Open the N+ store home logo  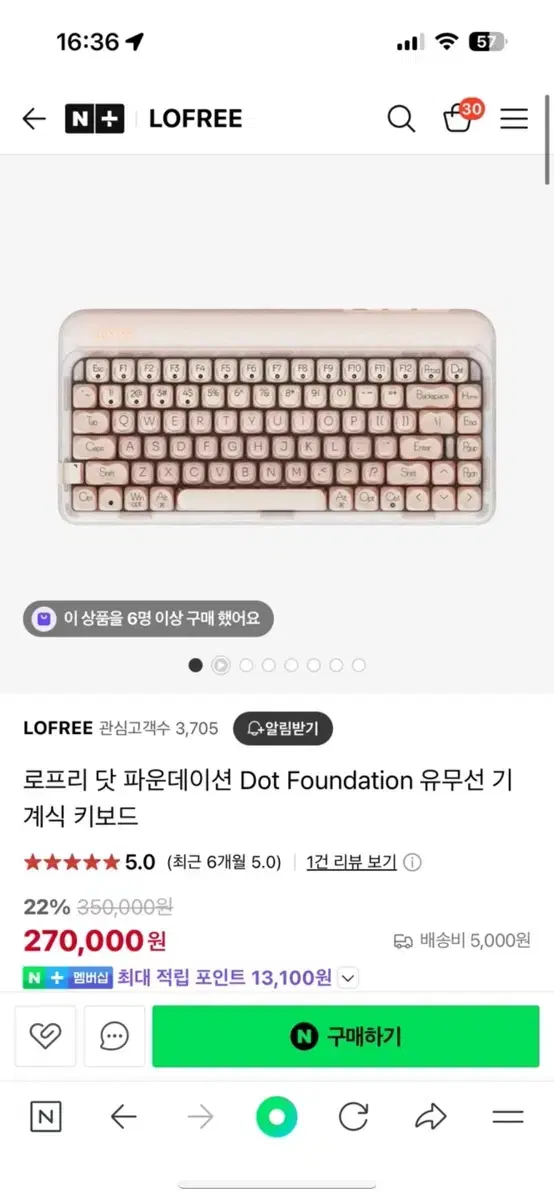click(x=95, y=119)
